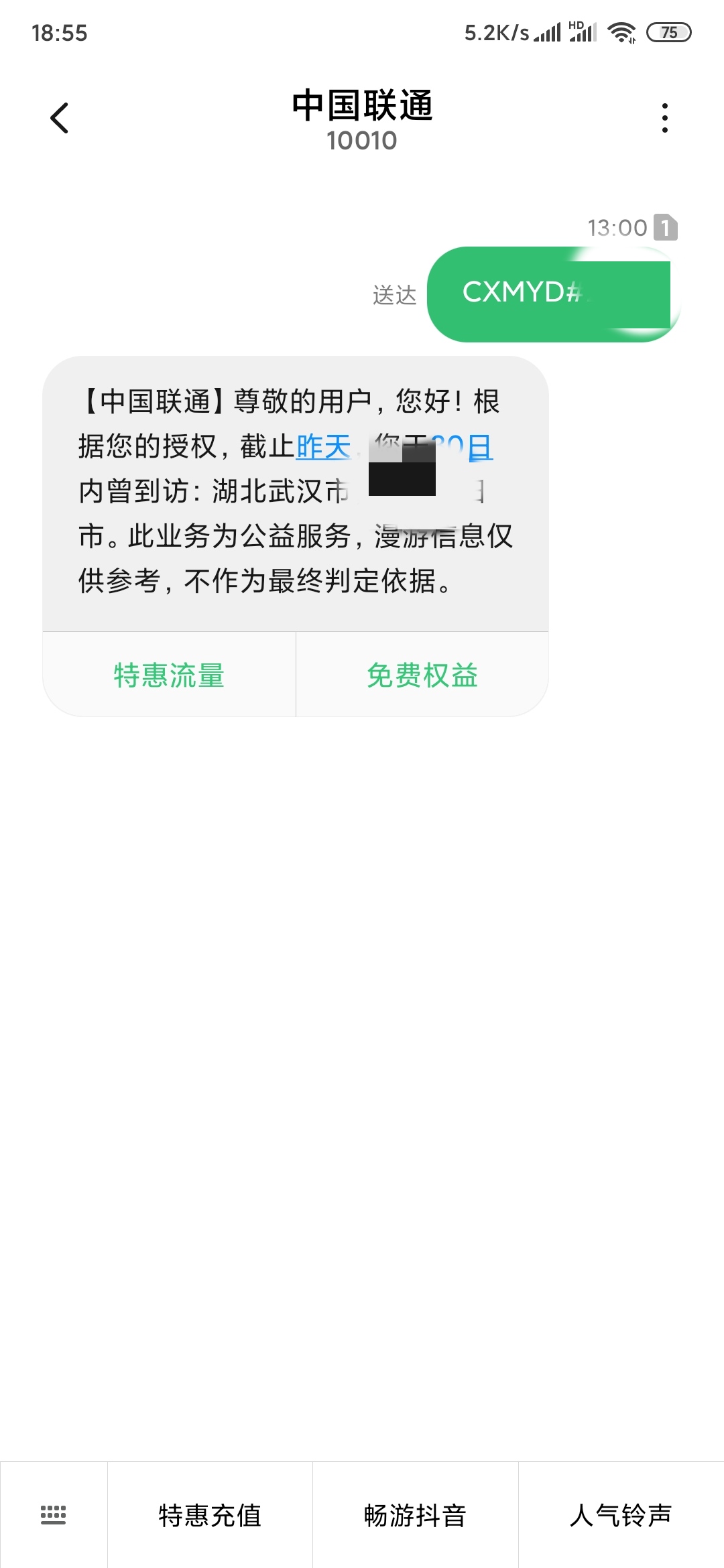This screenshot has height=1568, width=724.
Task: Tap the underlined 昨天 link
Action: (x=324, y=446)
